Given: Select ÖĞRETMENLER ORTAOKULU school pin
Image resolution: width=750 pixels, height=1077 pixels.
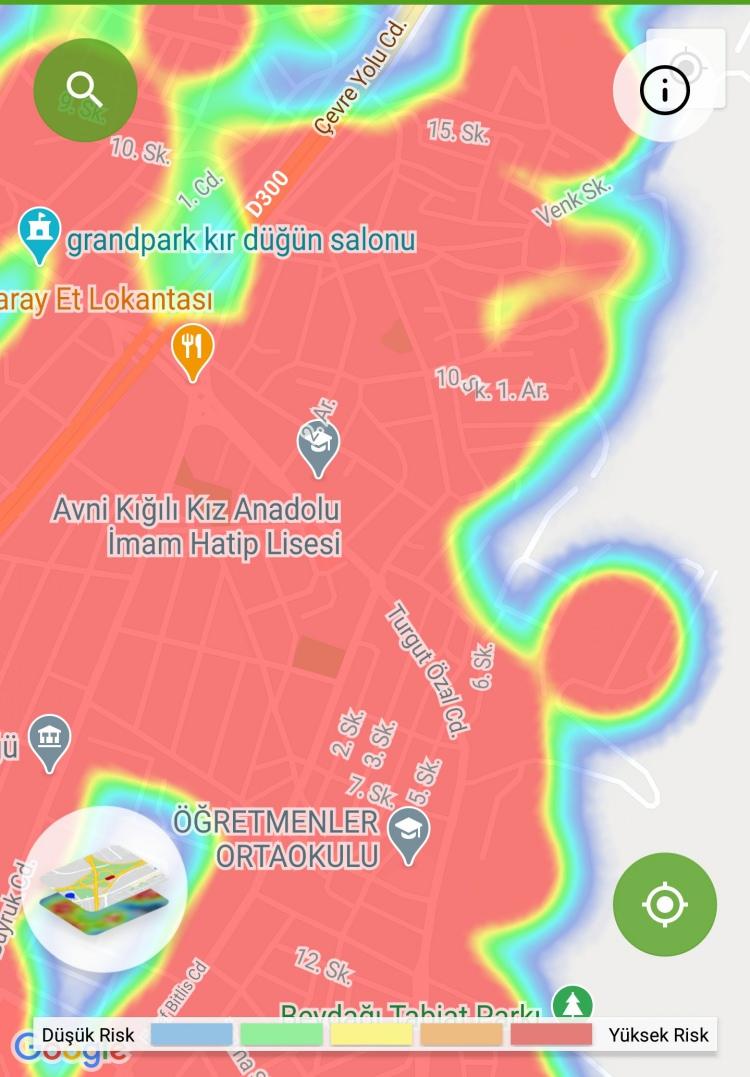Looking at the screenshot, I should pyautogui.click(x=408, y=834).
